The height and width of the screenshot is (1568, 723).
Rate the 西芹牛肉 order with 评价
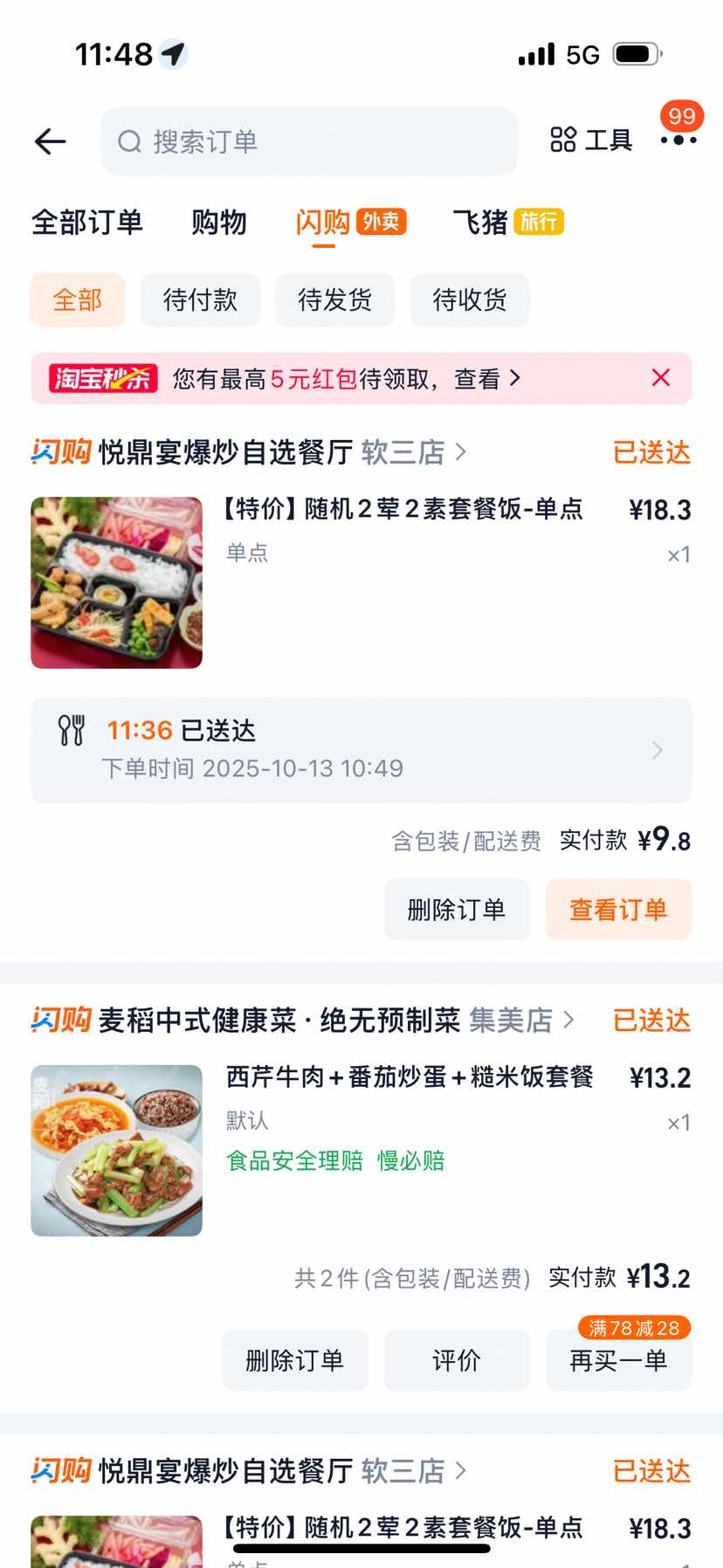click(457, 1360)
